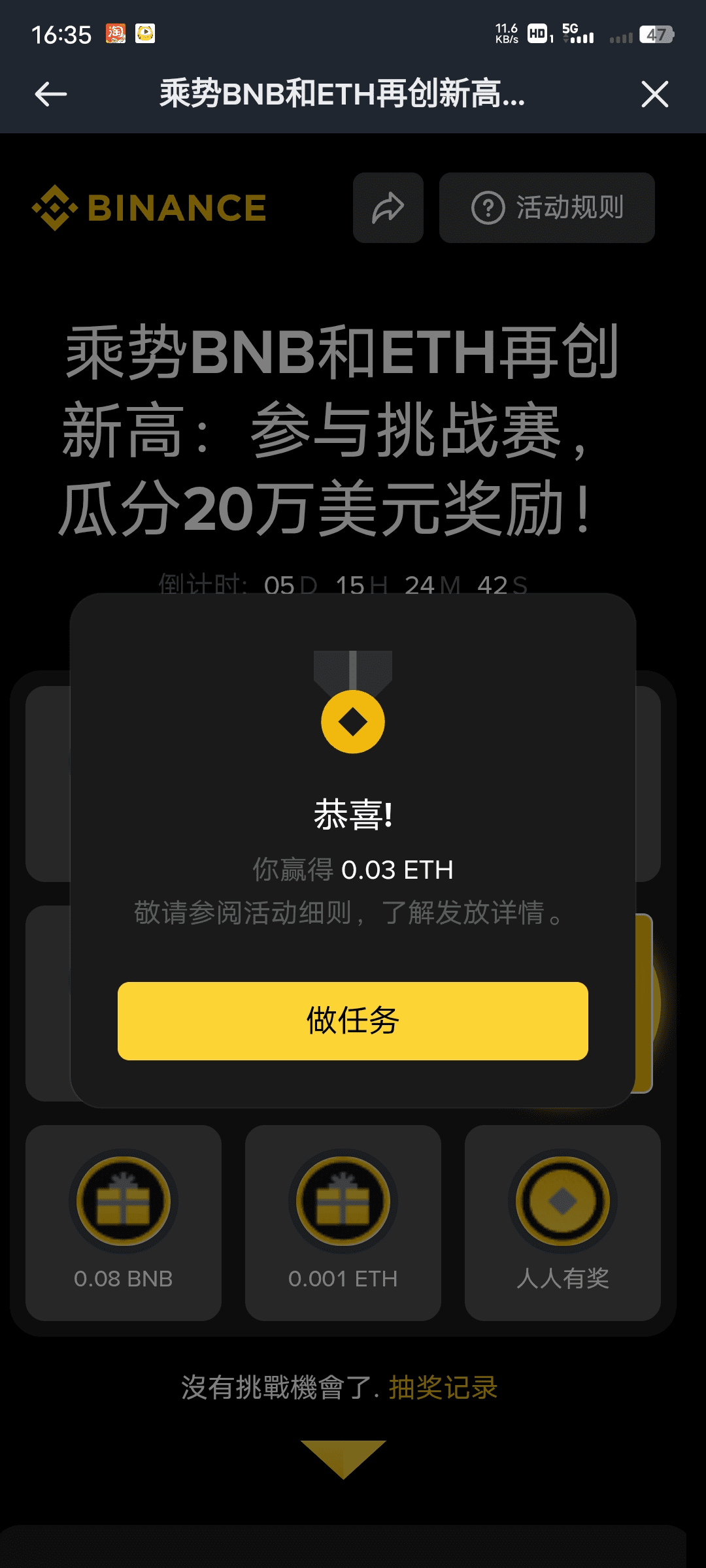Tap the yellow 做任务 button
This screenshot has height=1568, width=706.
[353, 1021]
